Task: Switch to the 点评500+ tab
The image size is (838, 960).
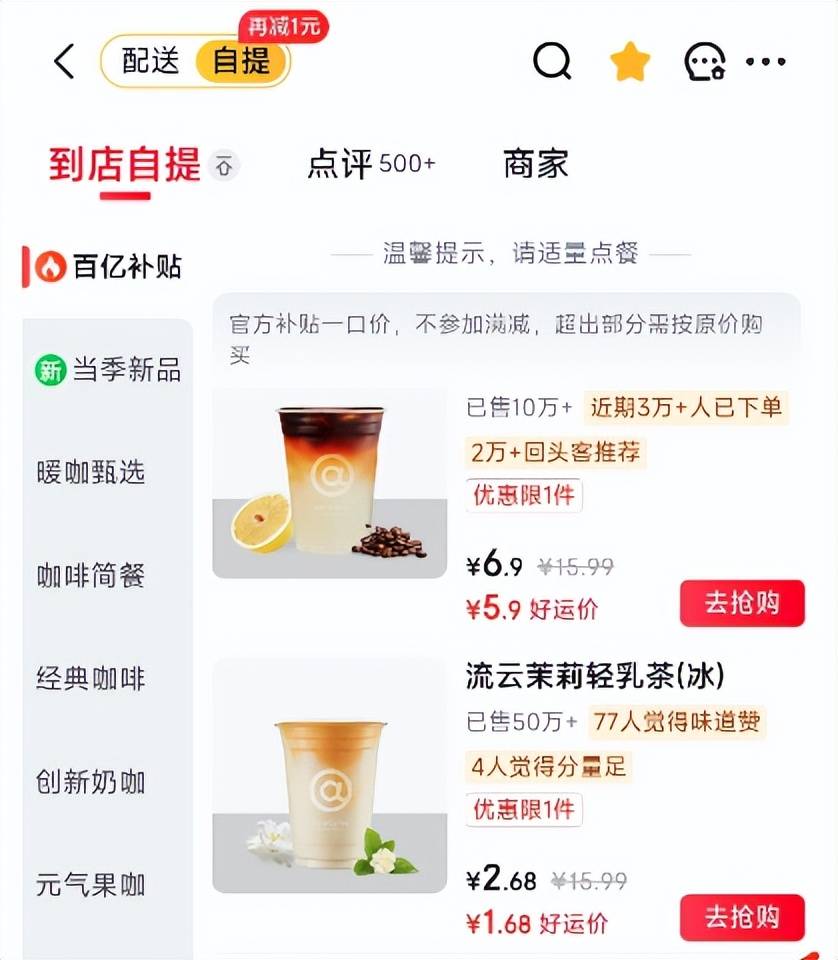Action: coord(370,163)
